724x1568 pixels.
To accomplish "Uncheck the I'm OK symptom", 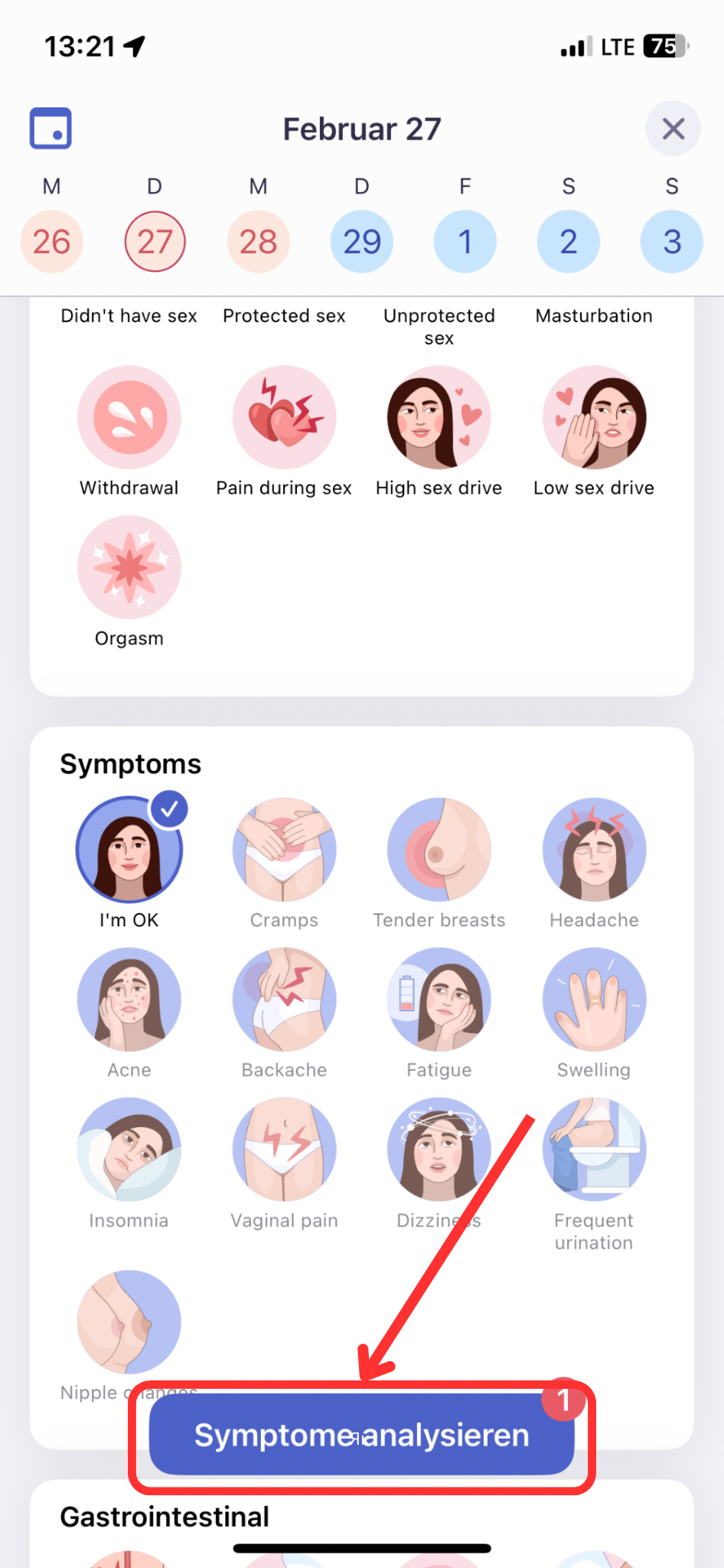I will (129, 850).
